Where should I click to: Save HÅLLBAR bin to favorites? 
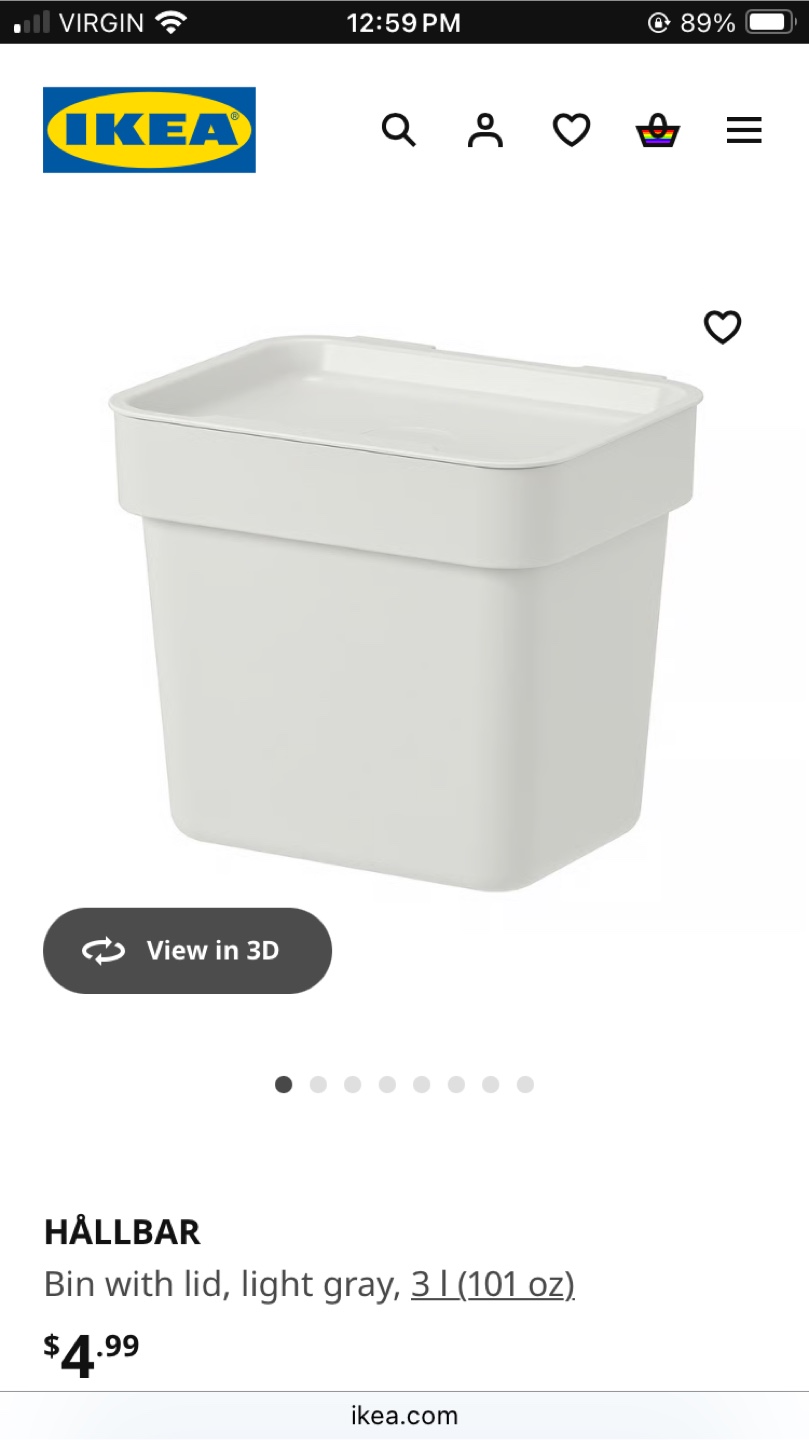[722, 327]
